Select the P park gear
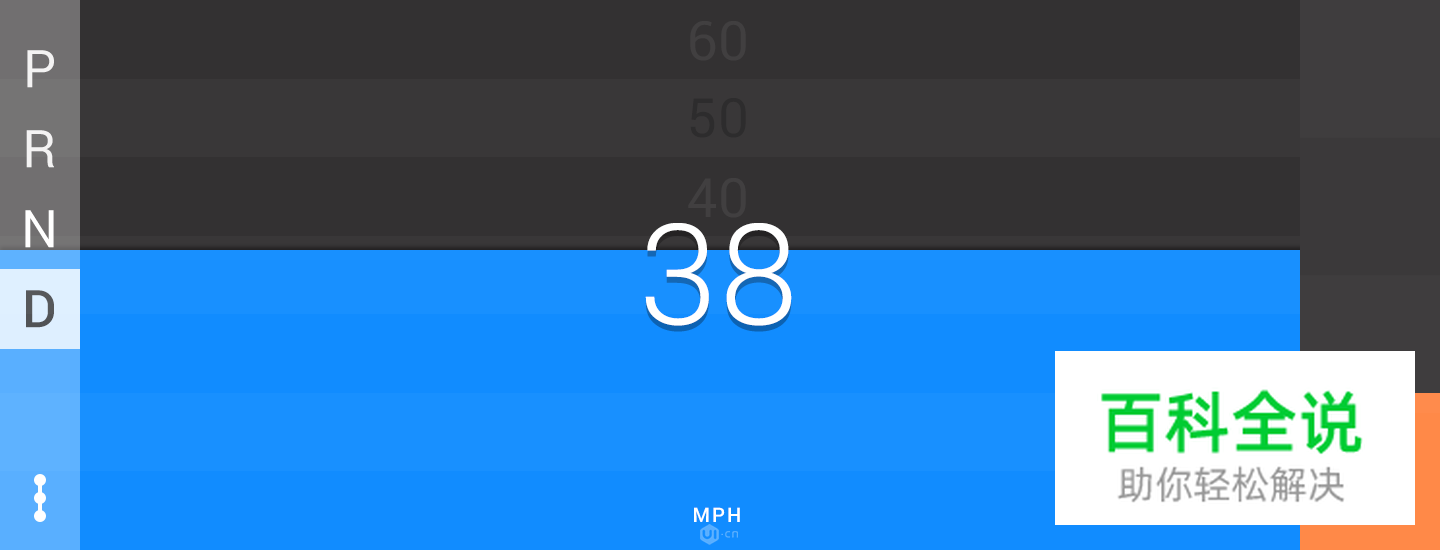This screenshot has width=1440, height=550. click(x=39, y=70)
